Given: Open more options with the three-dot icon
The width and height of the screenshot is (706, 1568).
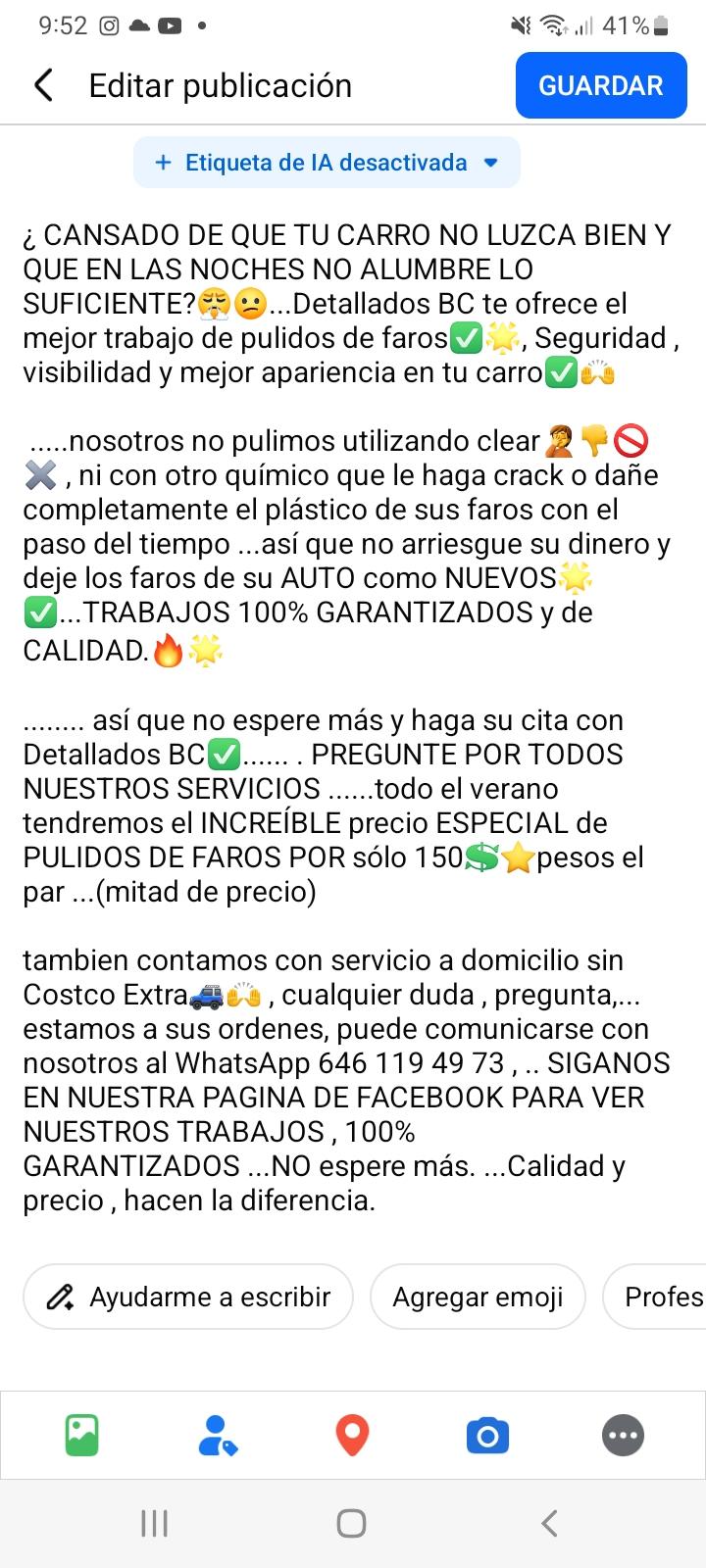Looking at the screenshot, I should coord(623,1436).
